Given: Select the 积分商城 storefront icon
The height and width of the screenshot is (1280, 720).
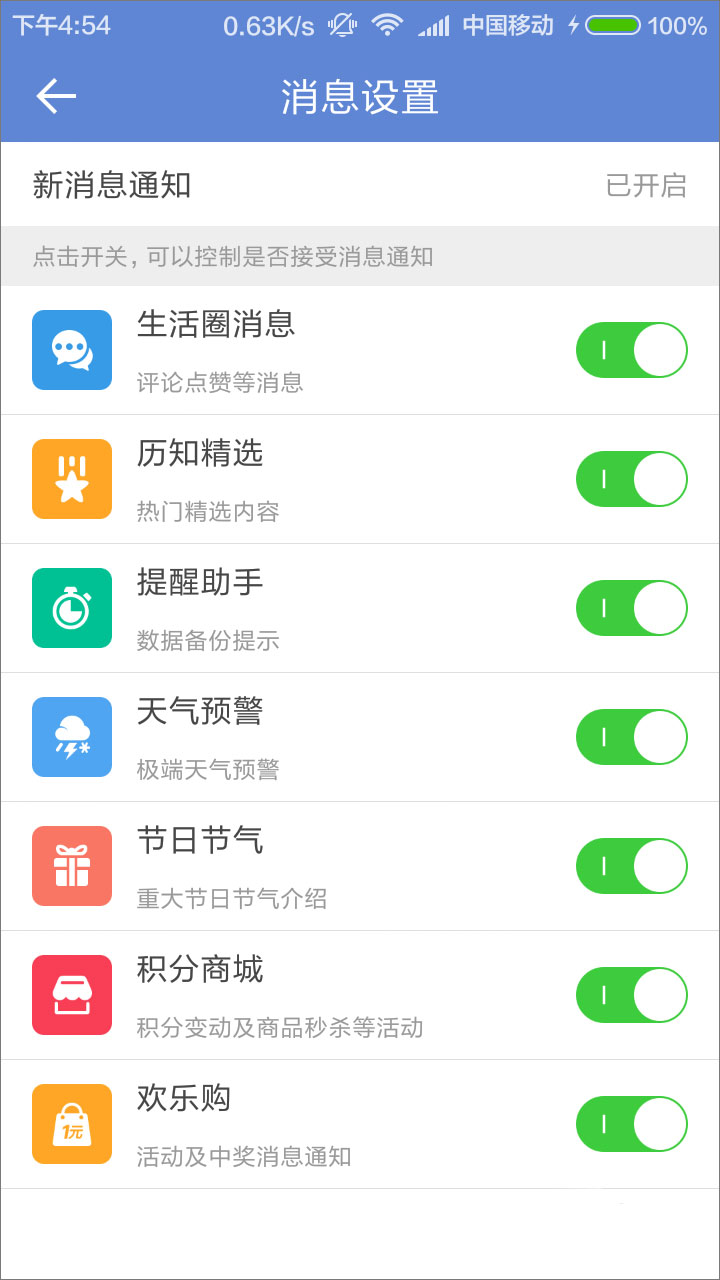Looking at the screenshot, I should [x=71, y=995].
